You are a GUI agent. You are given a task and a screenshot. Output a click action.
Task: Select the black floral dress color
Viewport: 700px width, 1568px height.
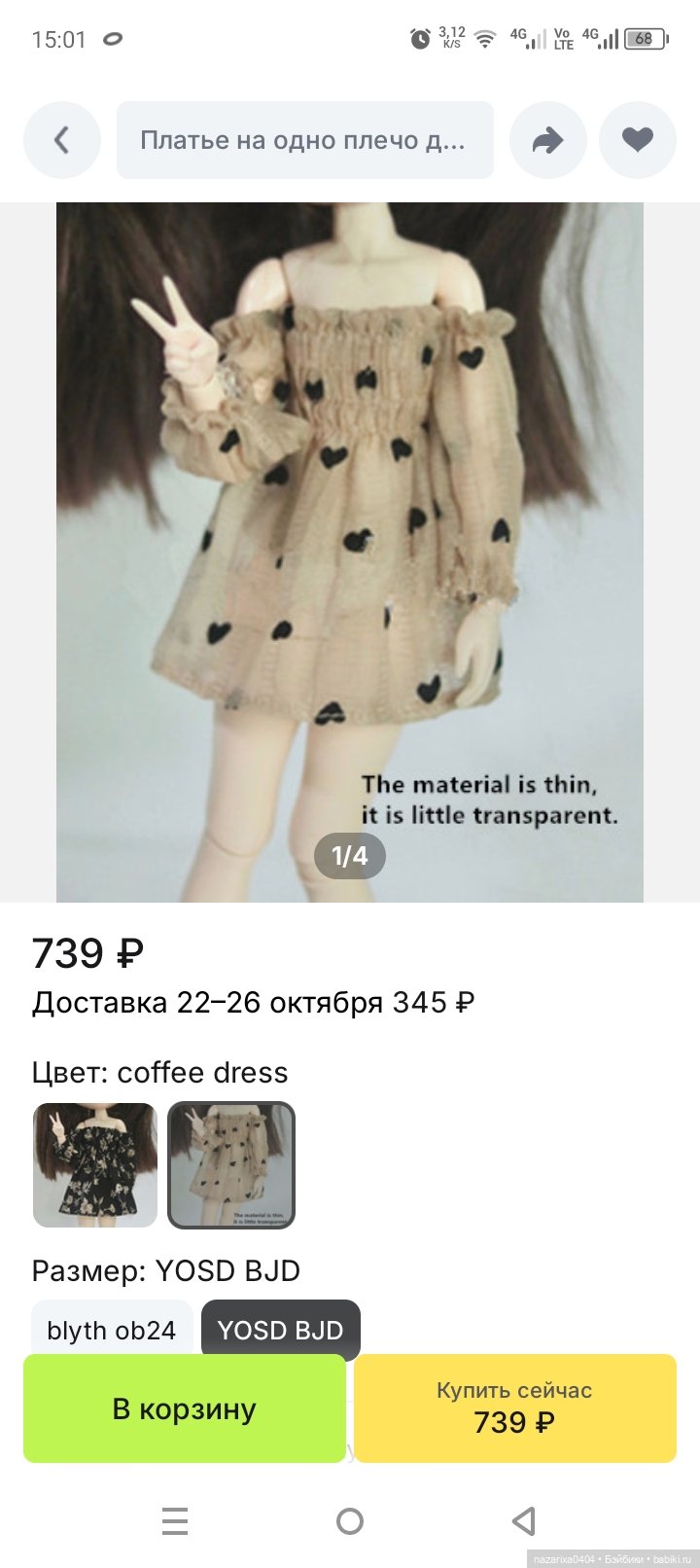pos(95,1164)
